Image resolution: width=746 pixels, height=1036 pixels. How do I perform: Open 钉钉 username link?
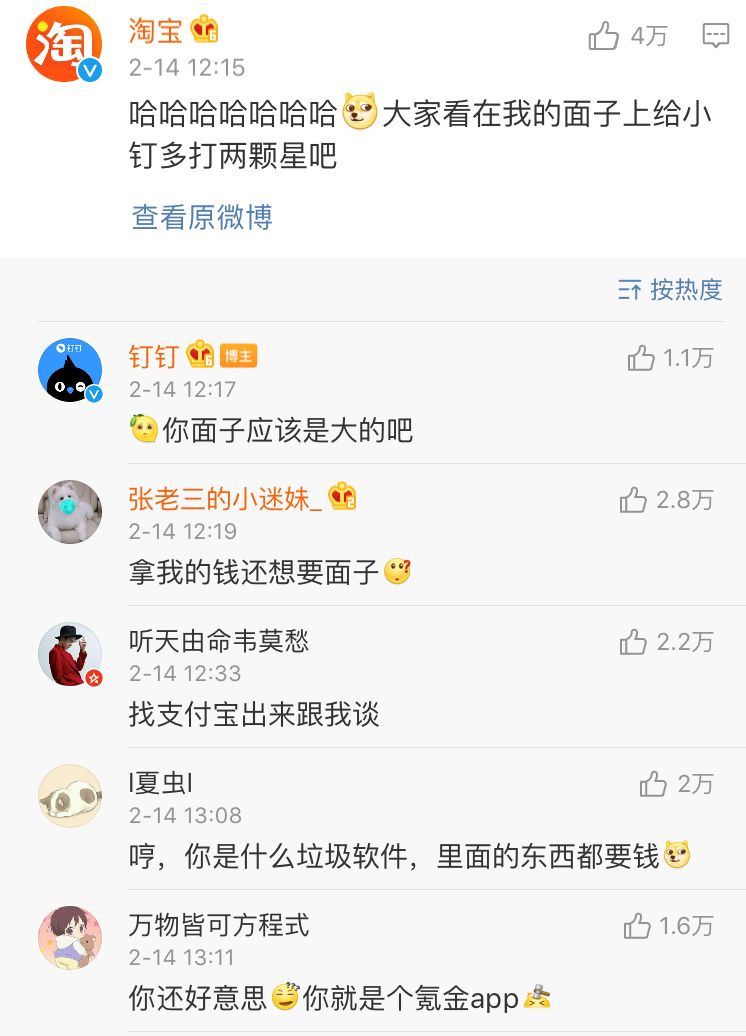(153, 355)
